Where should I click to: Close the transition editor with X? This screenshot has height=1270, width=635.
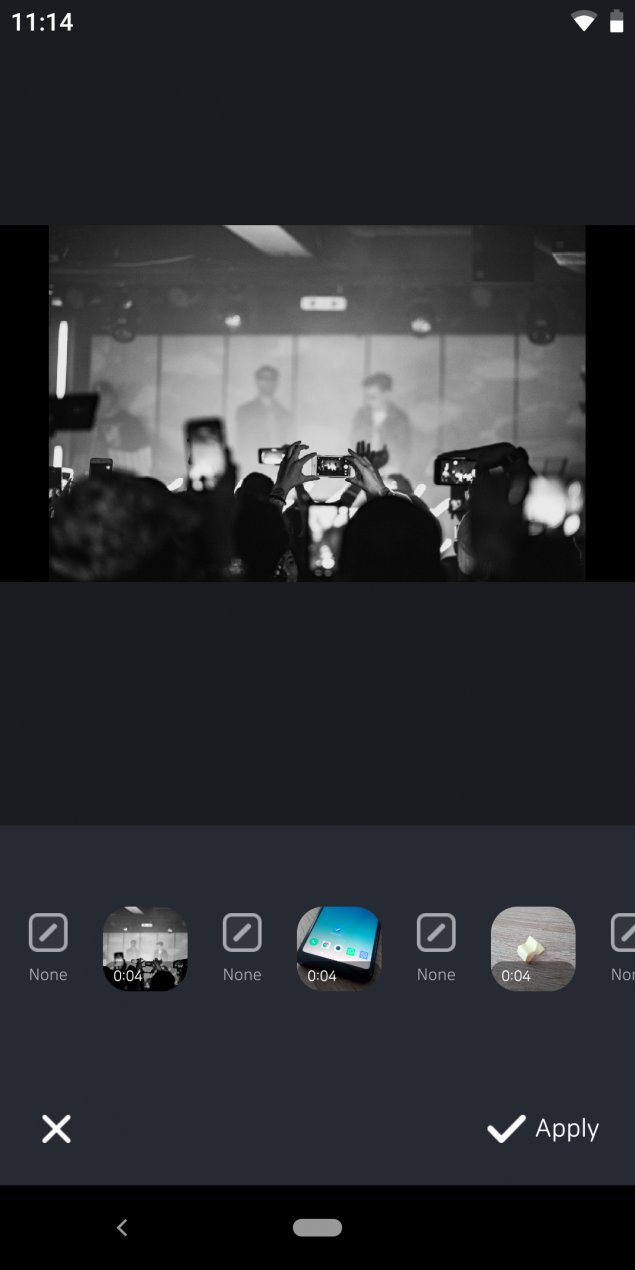(x=56, y=1129)
